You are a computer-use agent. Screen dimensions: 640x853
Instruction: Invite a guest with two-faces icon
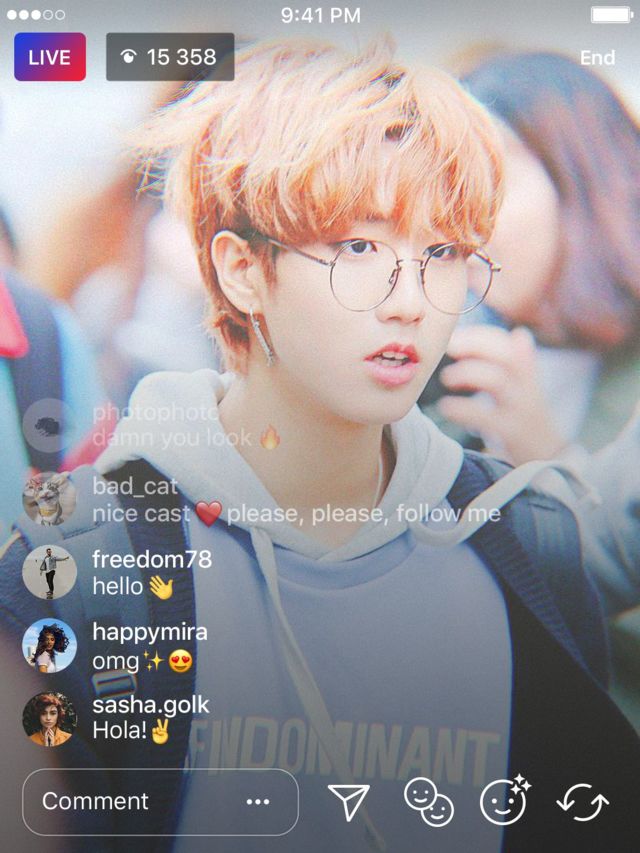(x=428, y=802)
